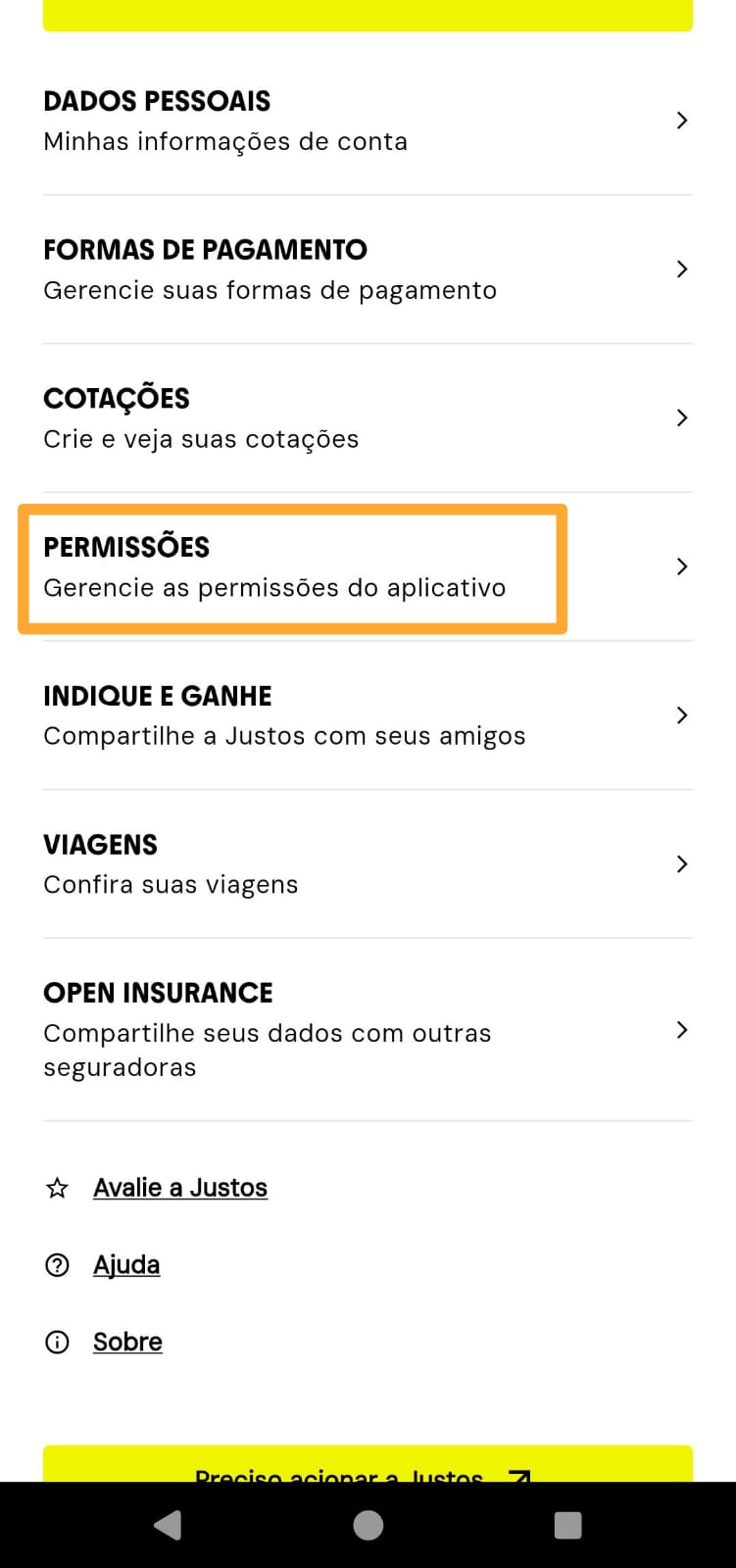Viewport: 736px width, 1568px height.
Task: Open Dados Pessoais account information
Action: [x=368, y=121]
